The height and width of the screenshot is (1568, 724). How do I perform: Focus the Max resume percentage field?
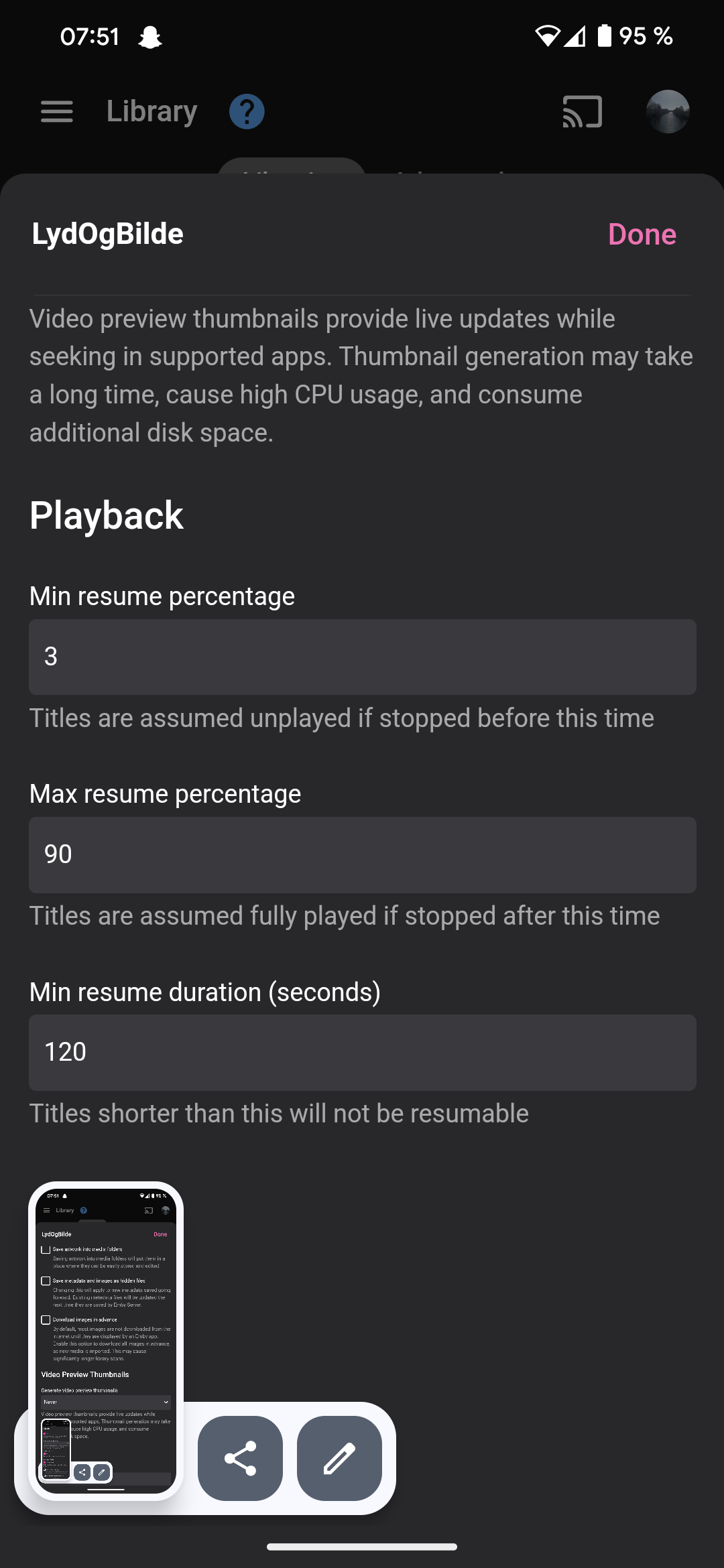click(362, 854)
